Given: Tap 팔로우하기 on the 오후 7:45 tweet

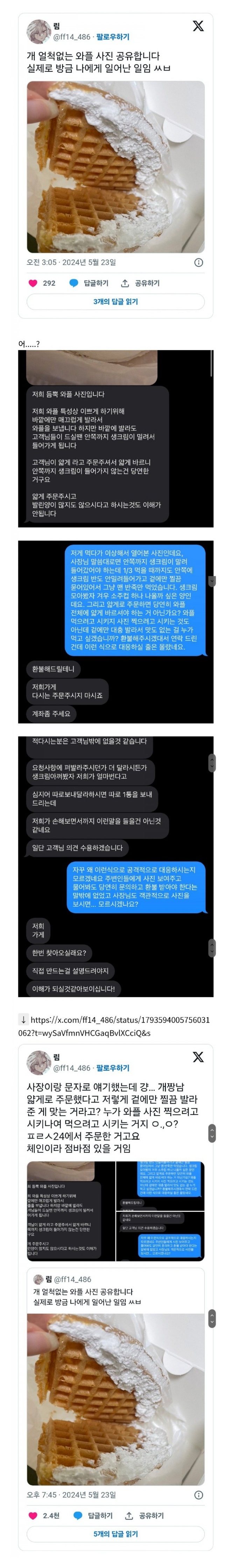Looking at the screenshot, I should (x=112, y=1068).
